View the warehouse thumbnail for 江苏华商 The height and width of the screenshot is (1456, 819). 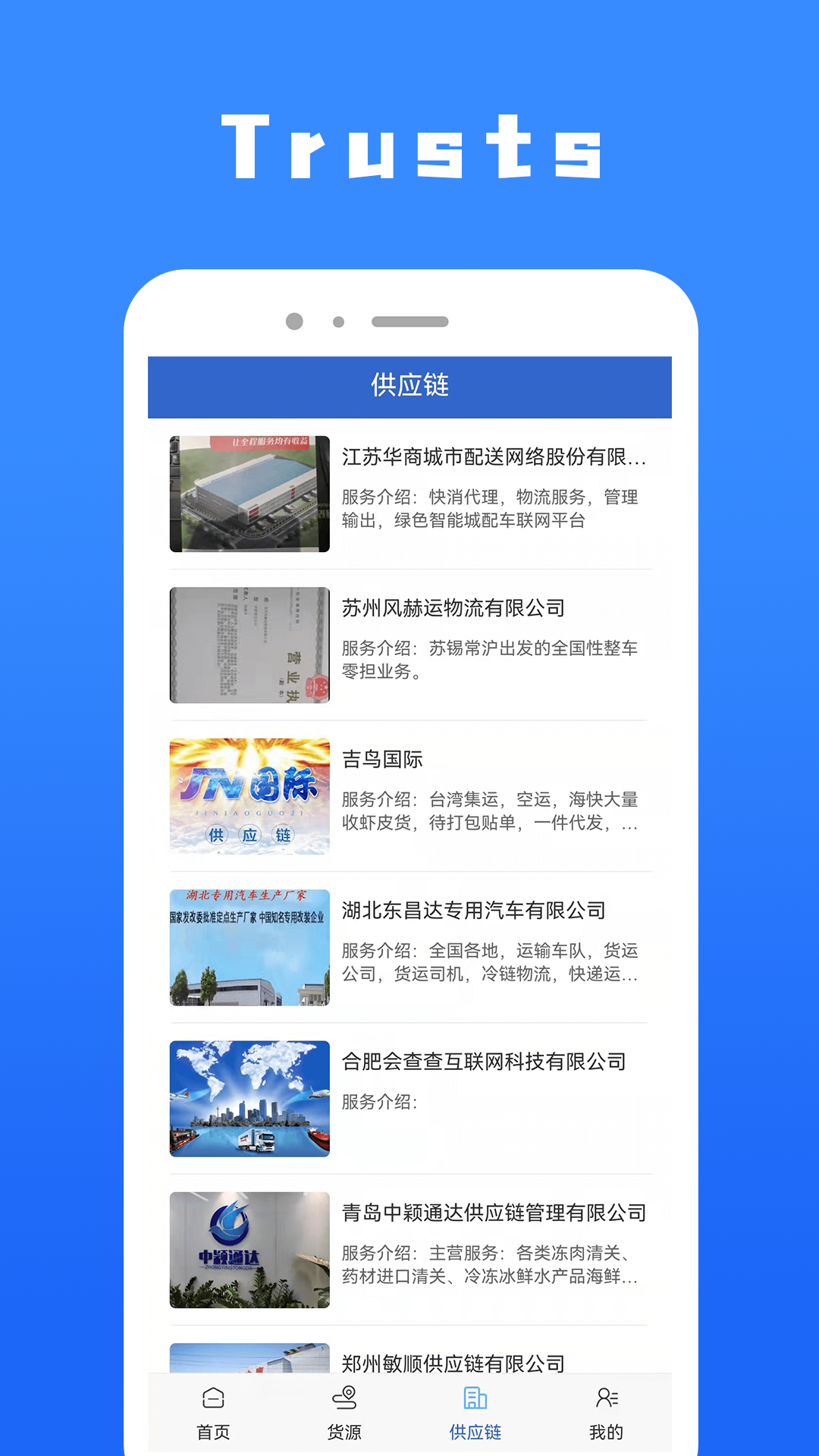pyautogui.click(x=249, y=494)
